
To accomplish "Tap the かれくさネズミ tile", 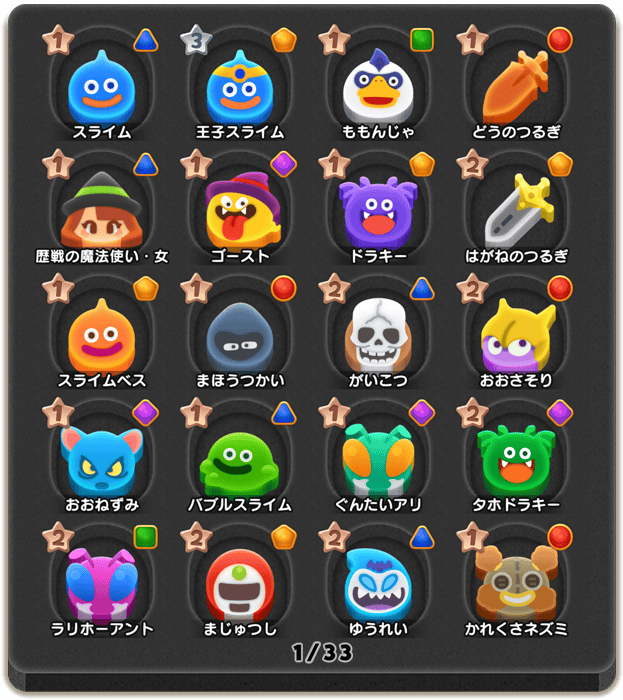I will coord(516,583).
